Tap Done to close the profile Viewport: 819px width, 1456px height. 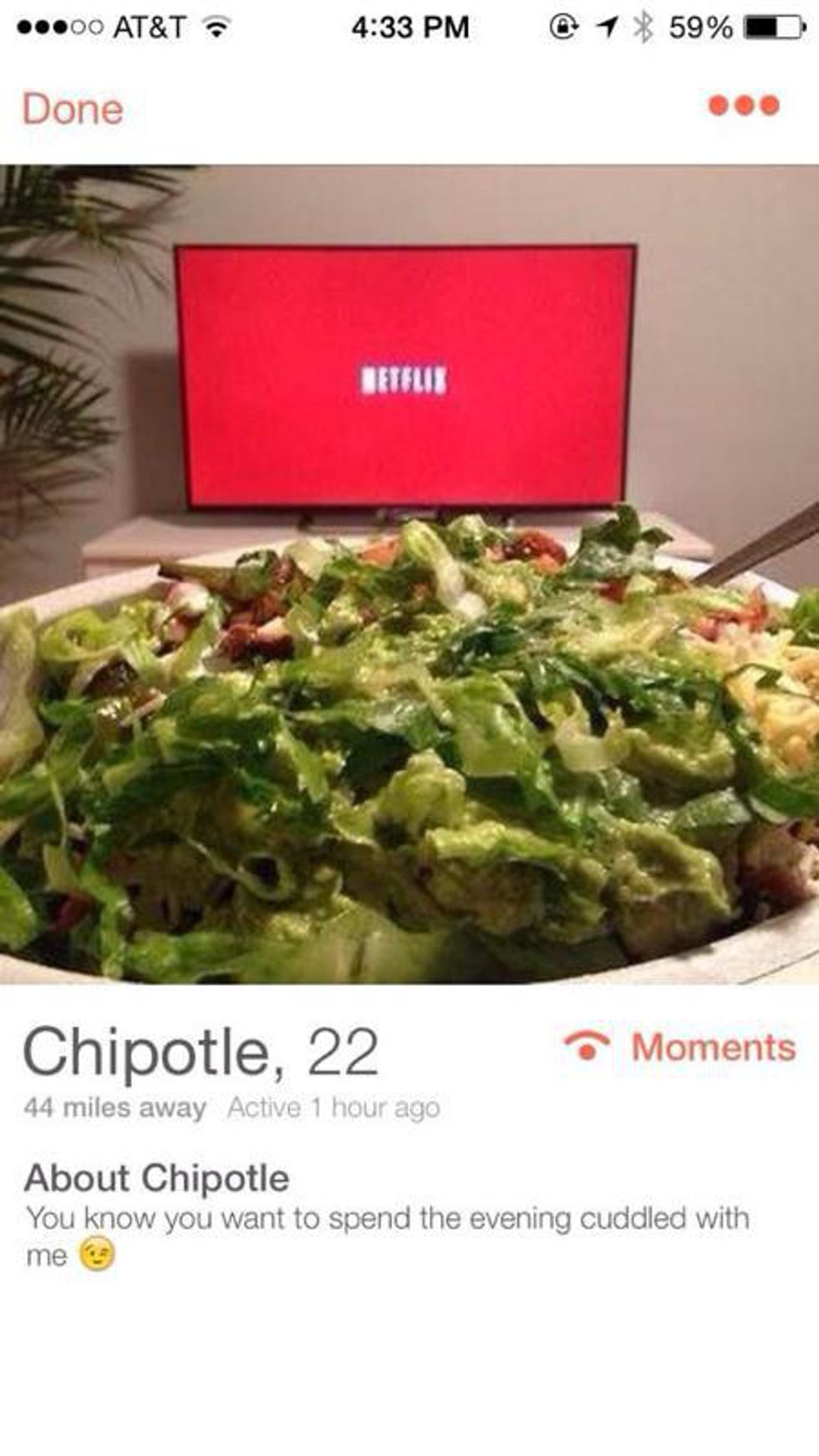(73, 109)
